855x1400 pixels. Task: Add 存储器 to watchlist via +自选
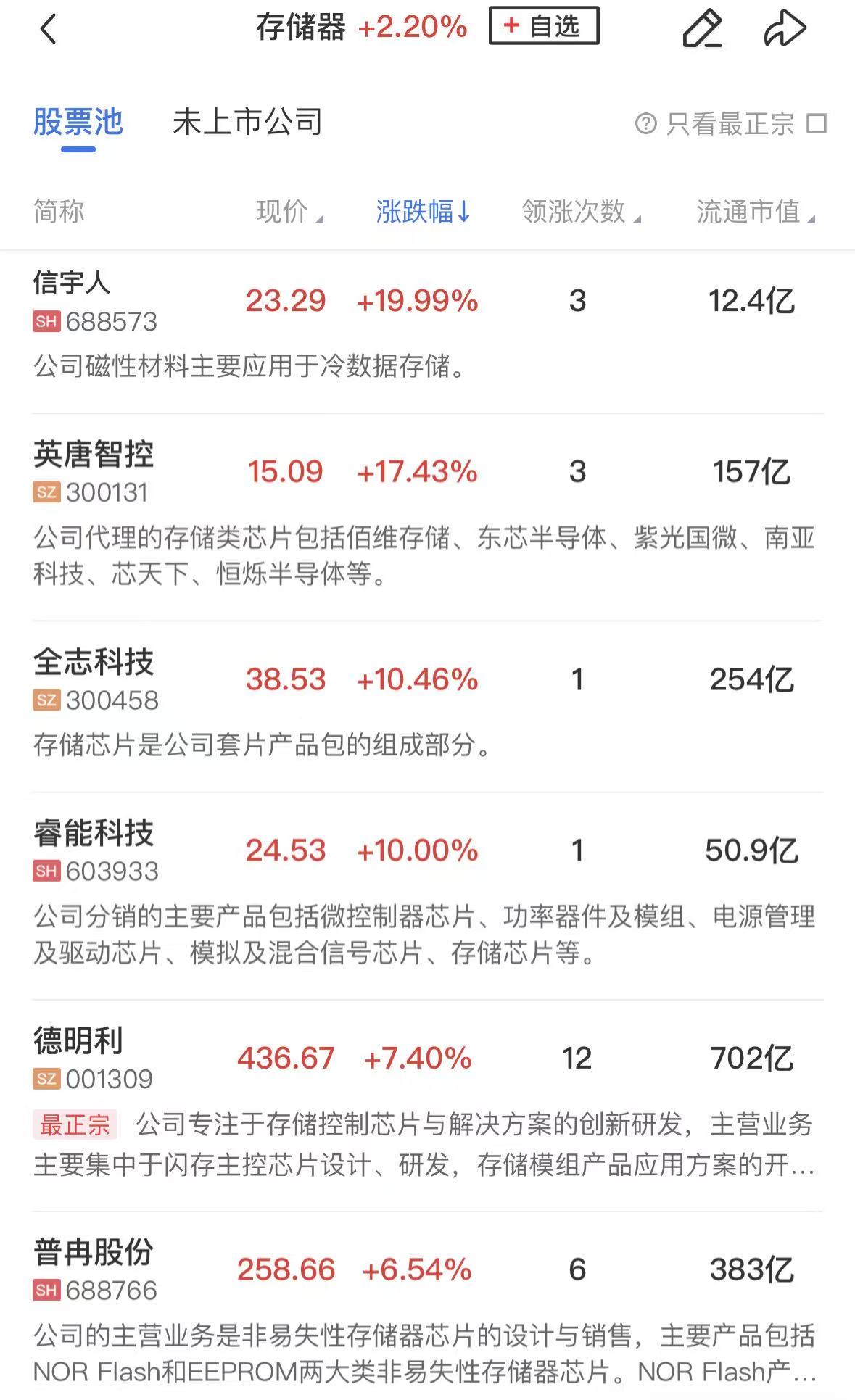pyautogui.click(x=544, y=27)
